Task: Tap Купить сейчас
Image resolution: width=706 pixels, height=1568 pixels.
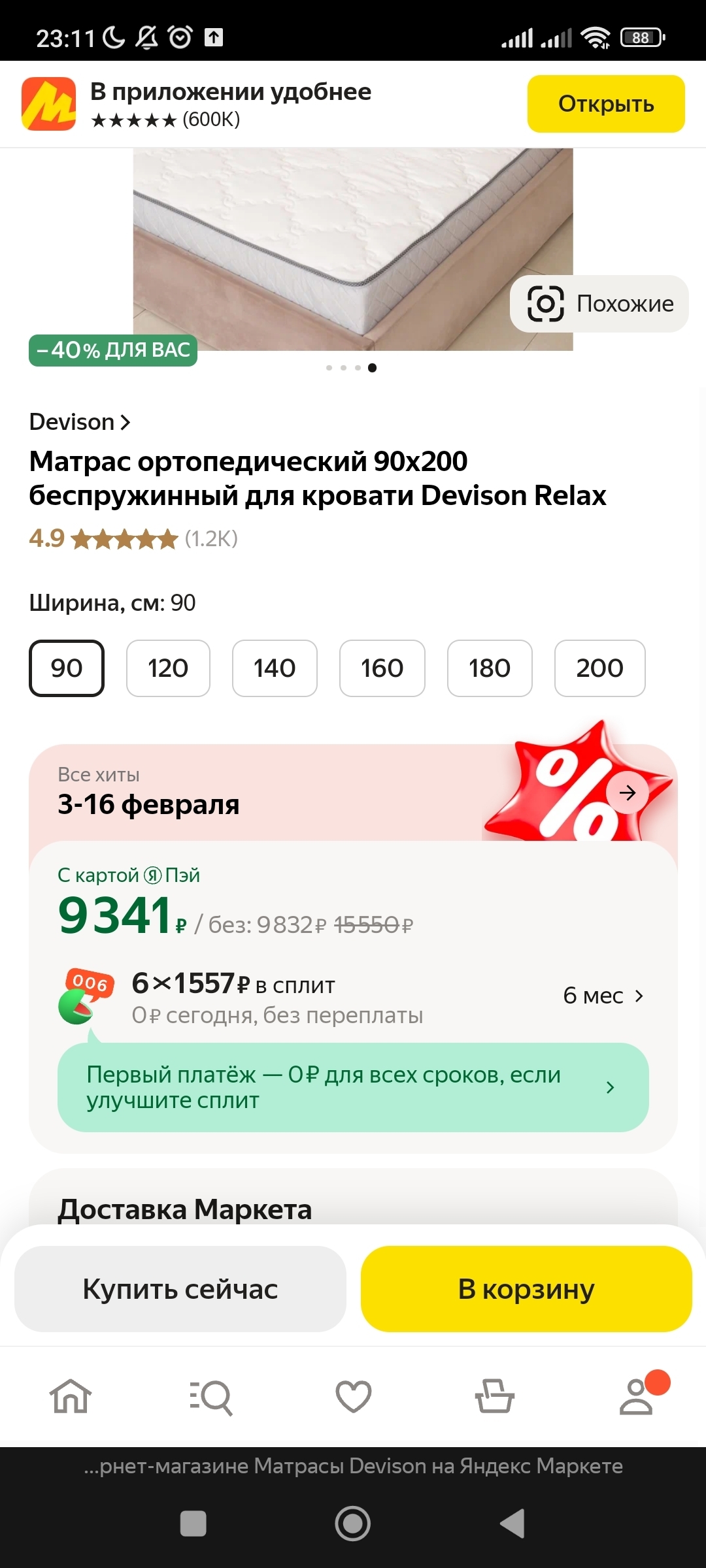Action: 180,1289
